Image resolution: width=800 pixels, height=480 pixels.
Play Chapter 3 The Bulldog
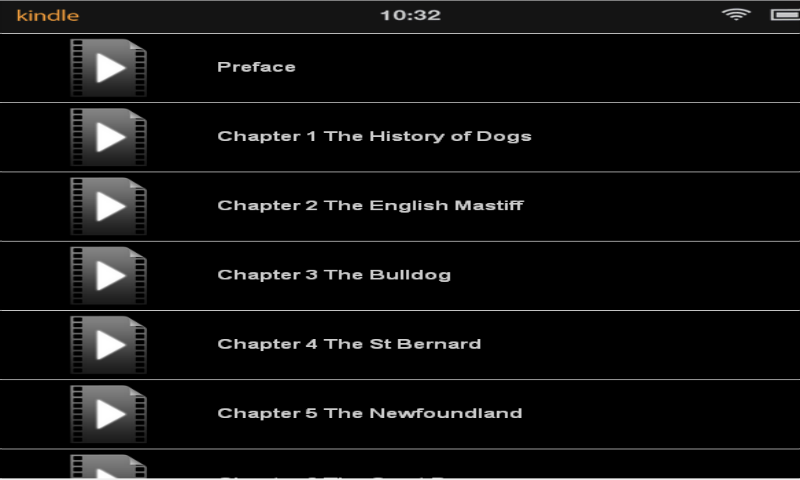point(109,275)
